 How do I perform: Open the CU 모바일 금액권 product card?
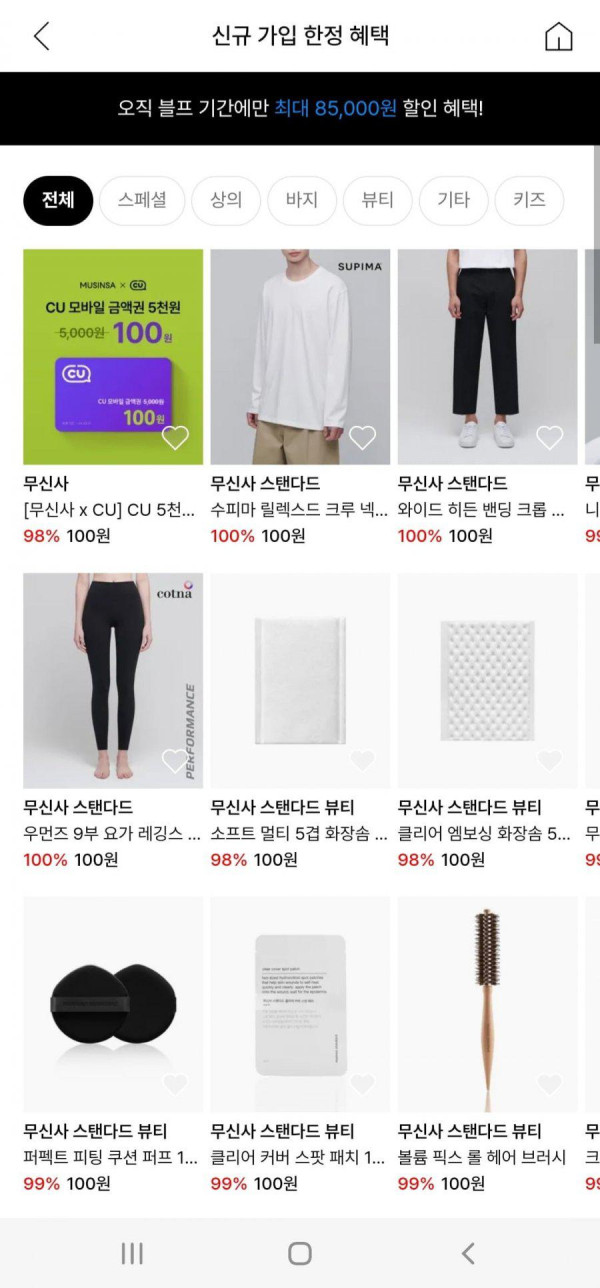point(112,355)
